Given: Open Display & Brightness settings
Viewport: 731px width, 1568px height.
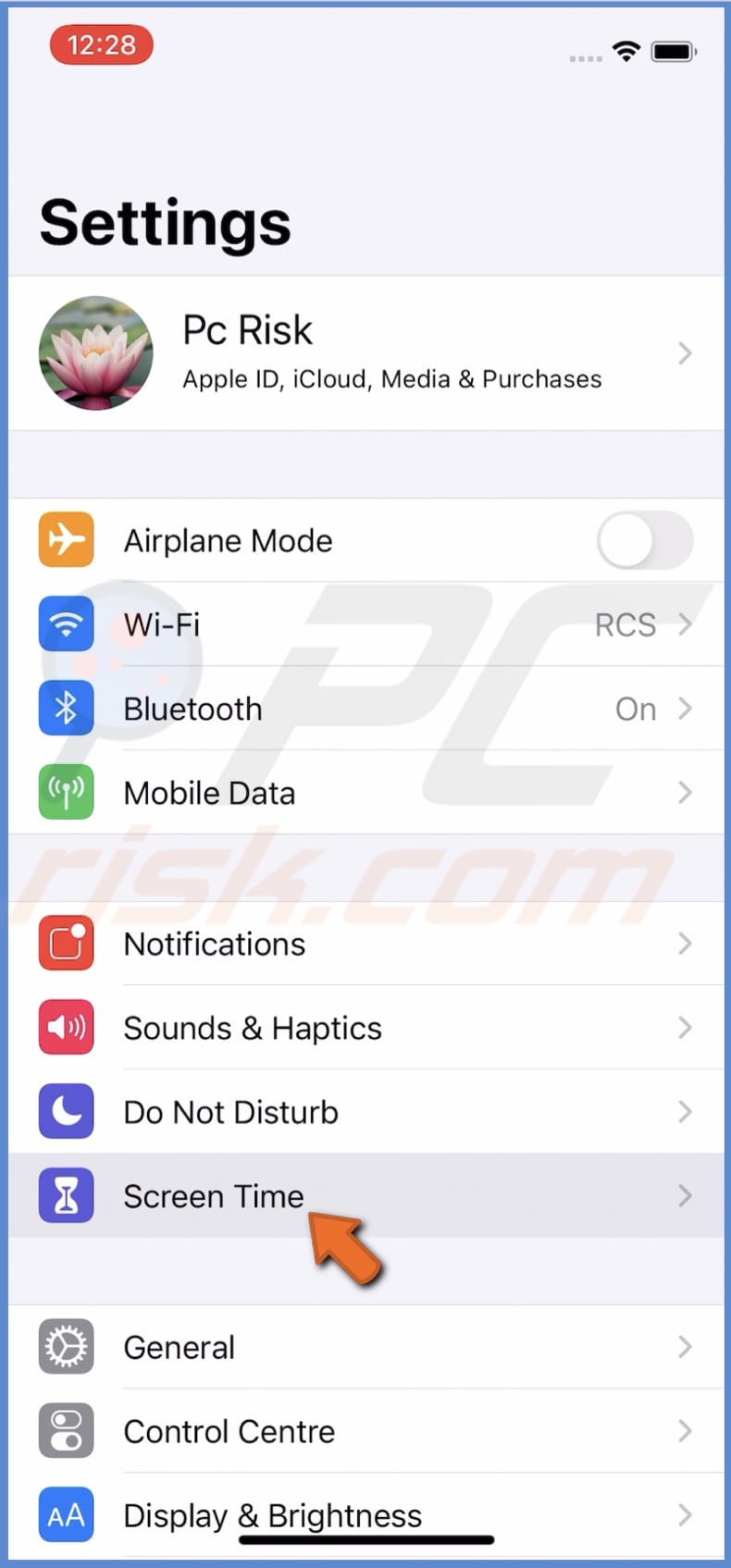Looking at the screenshot, I should pos(370,1514).
